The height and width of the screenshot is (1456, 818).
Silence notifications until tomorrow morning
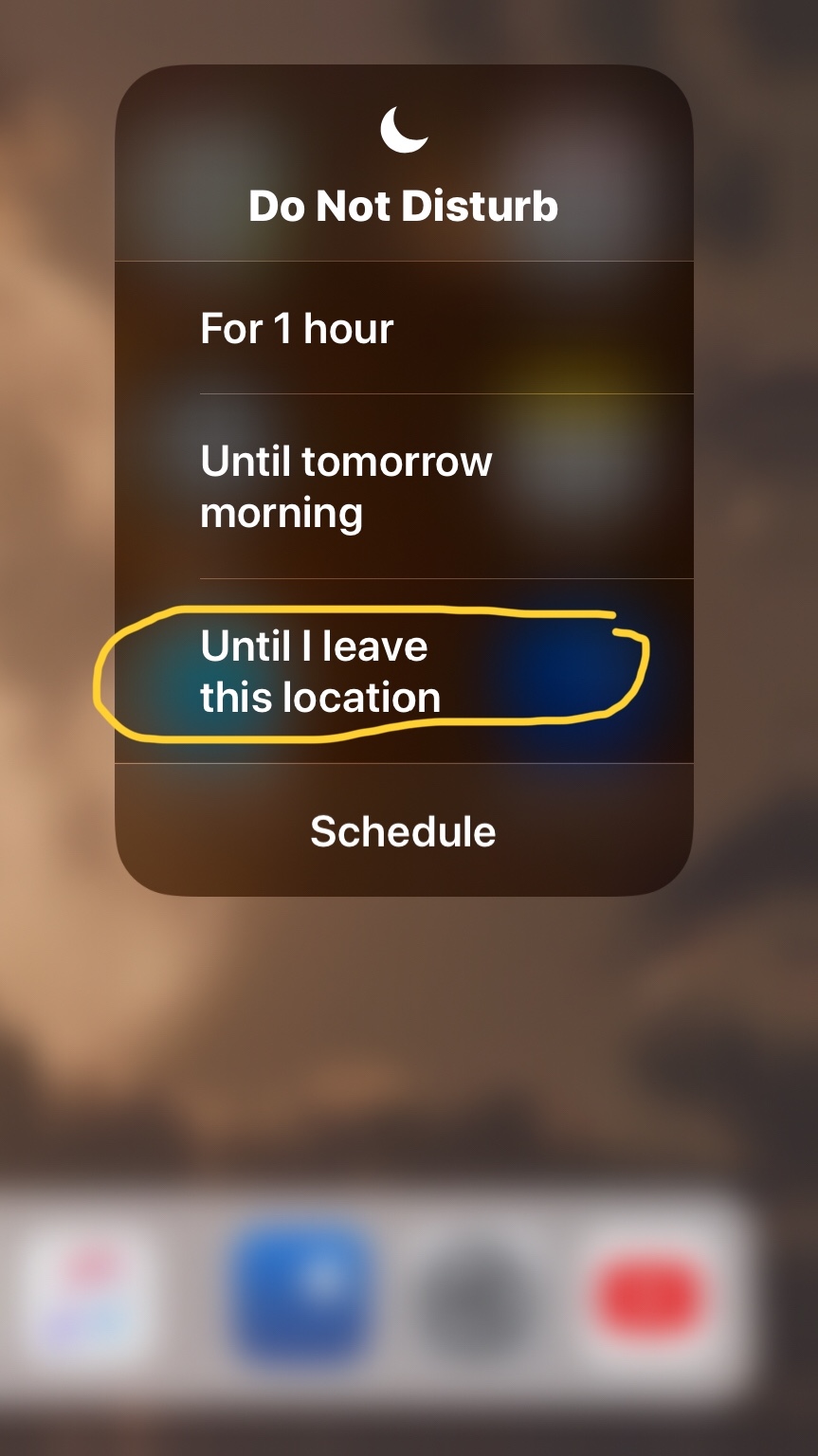point(403,485)
